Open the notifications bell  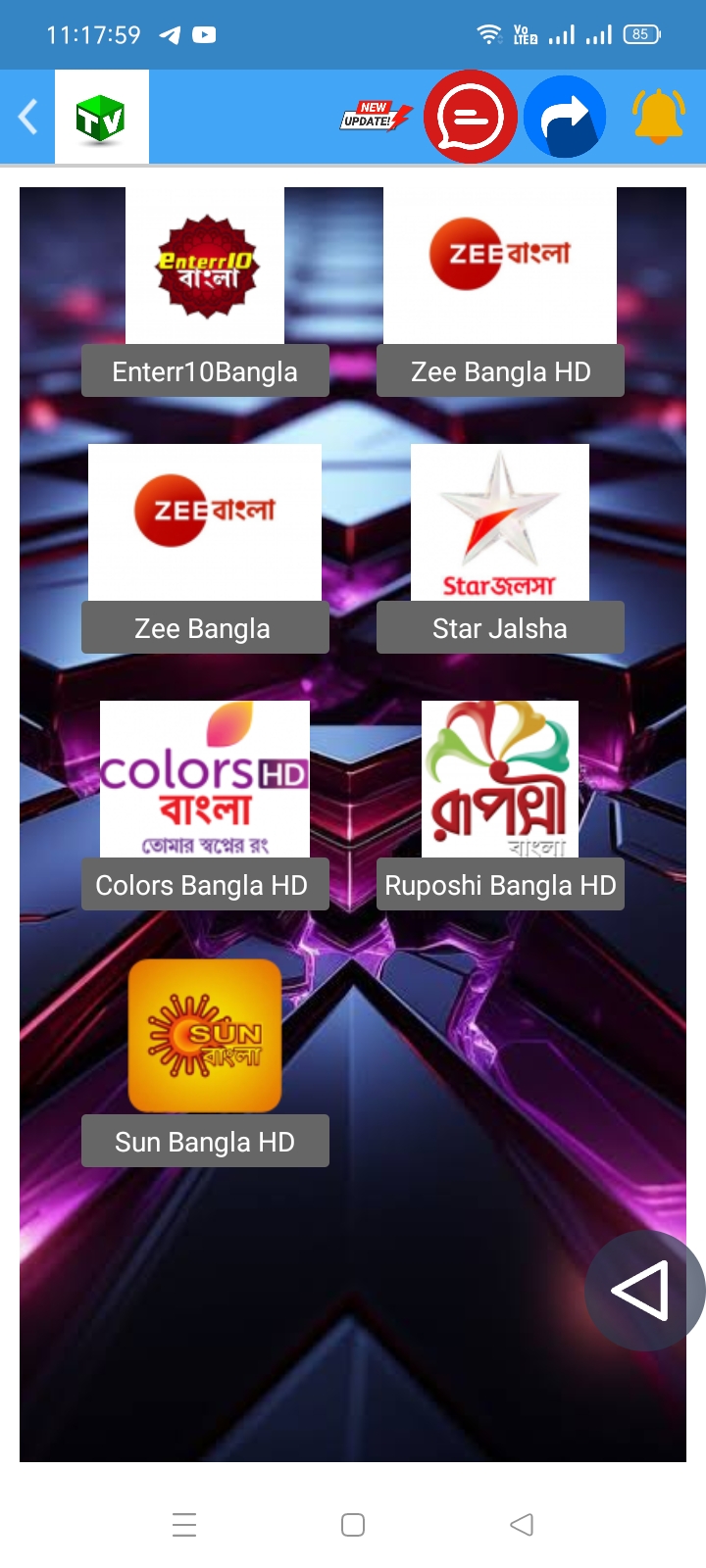659,117
